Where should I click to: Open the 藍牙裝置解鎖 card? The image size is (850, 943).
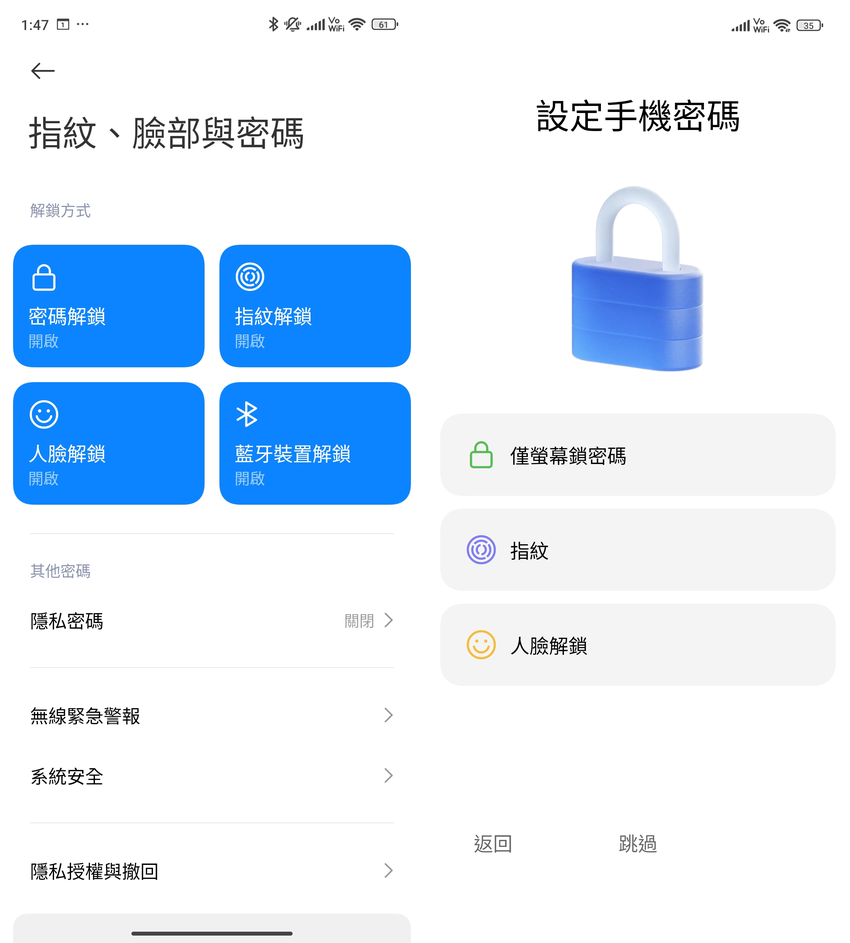click(x=315, y=443)
